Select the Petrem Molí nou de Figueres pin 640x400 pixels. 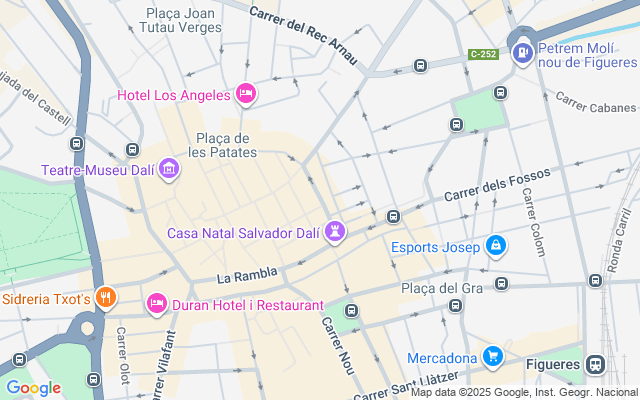click(x=522, y=50)
